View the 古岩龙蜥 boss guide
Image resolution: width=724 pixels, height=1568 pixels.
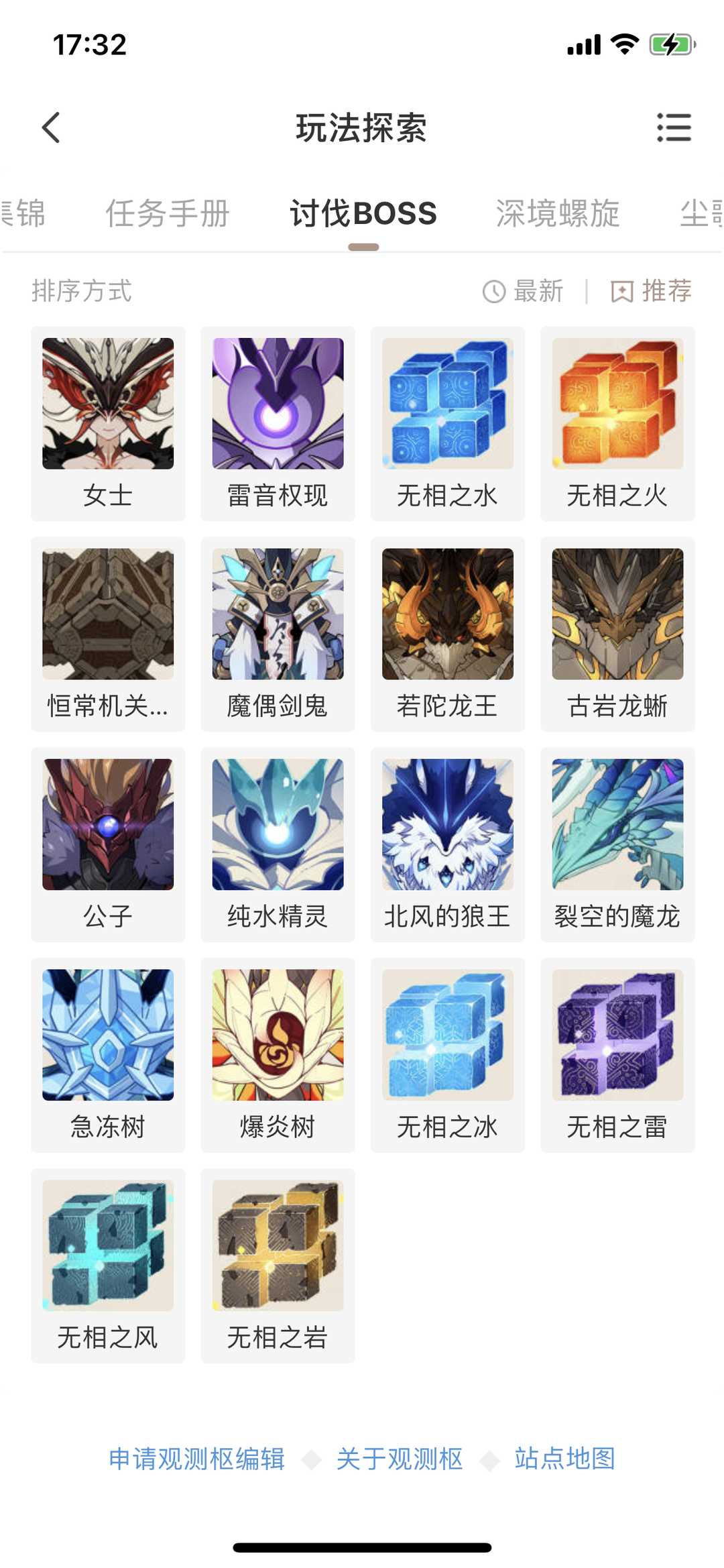[617, 634]
